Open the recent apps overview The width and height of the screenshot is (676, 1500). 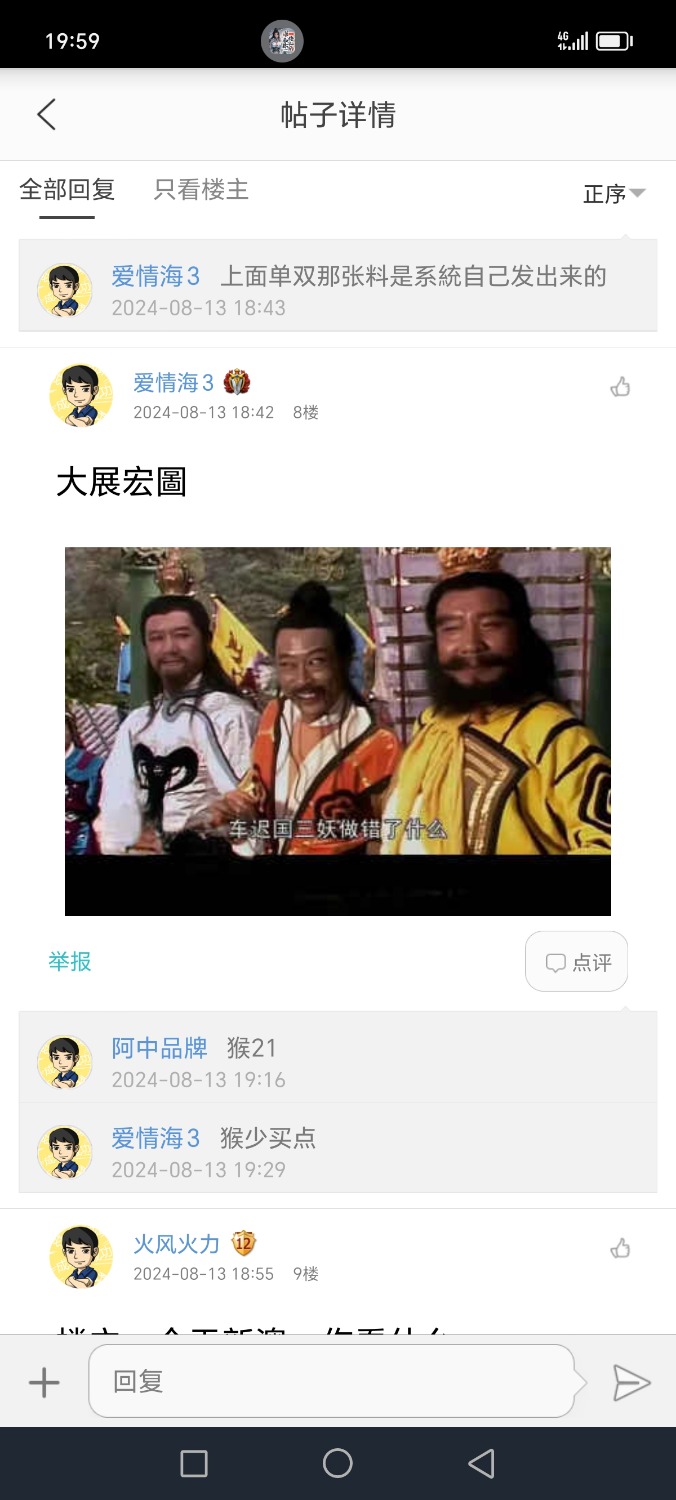(194, 1464)
